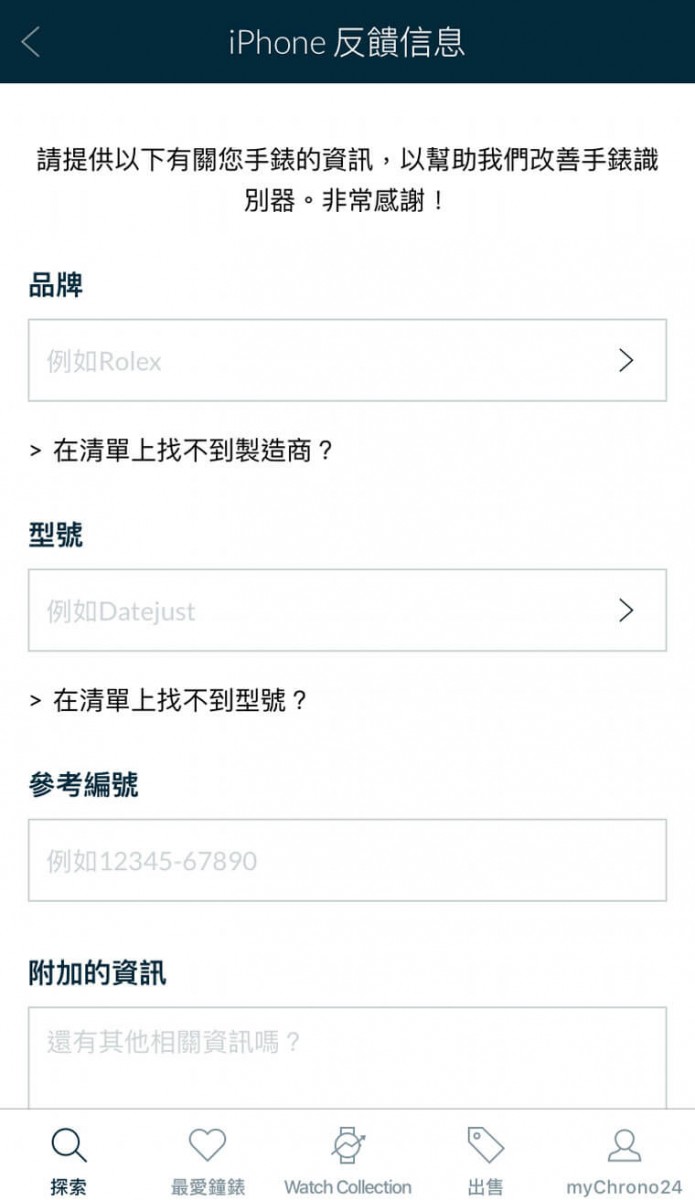The image size is (695, 1200).
Task: Tap the 在清單上找不到製造商 link
Action: coord(181,451)
